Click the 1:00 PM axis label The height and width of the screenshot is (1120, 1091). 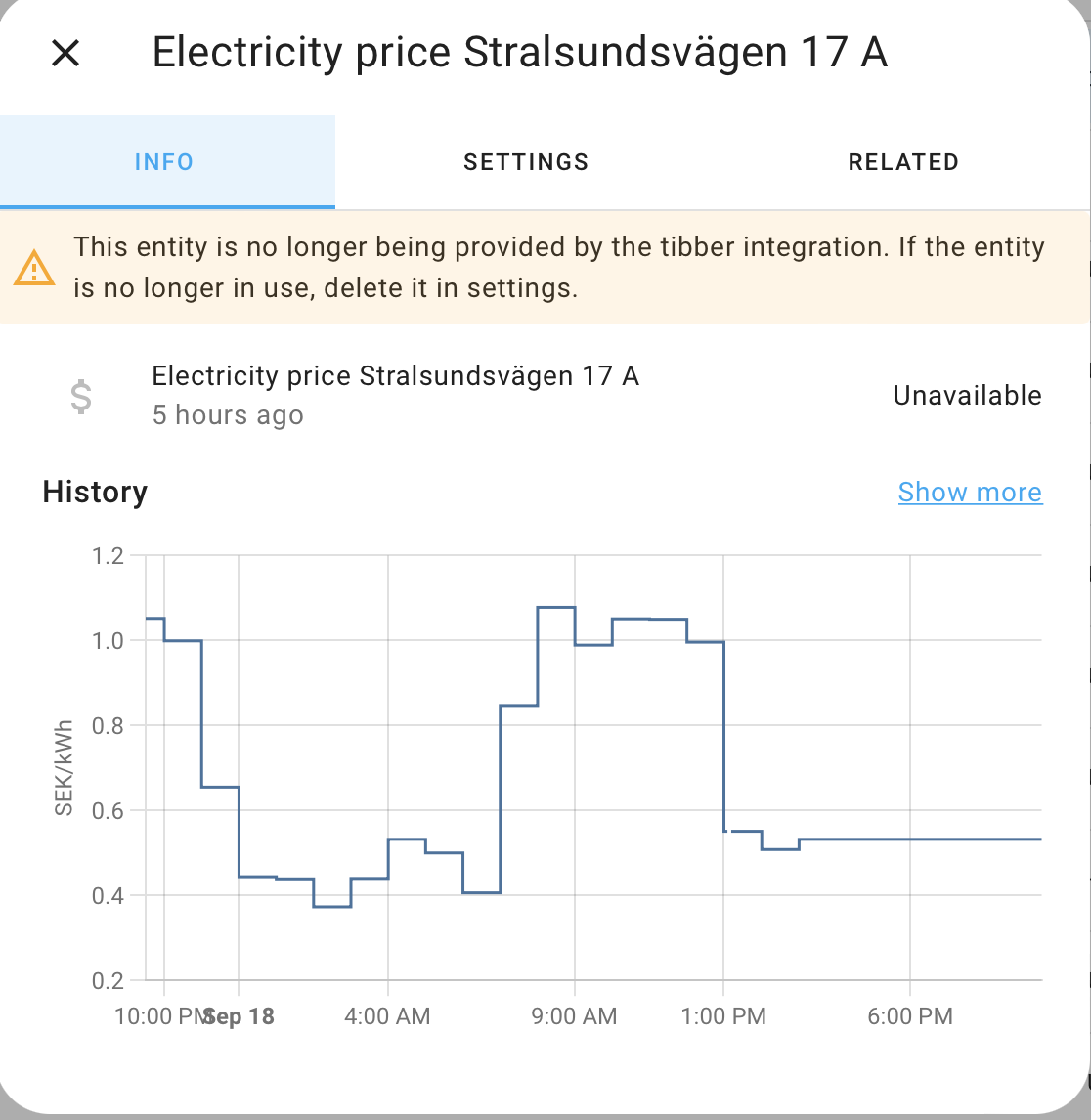click(x=723, y=1015)
